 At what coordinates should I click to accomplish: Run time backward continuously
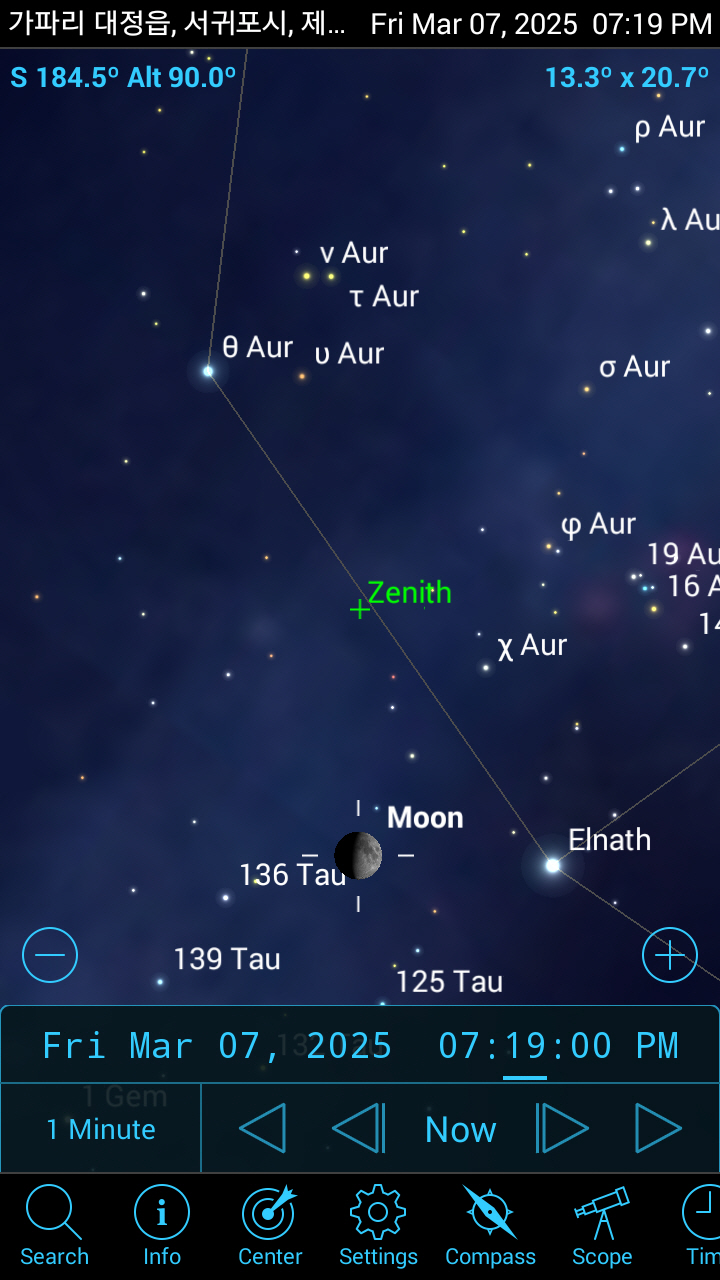[263, 1129]
